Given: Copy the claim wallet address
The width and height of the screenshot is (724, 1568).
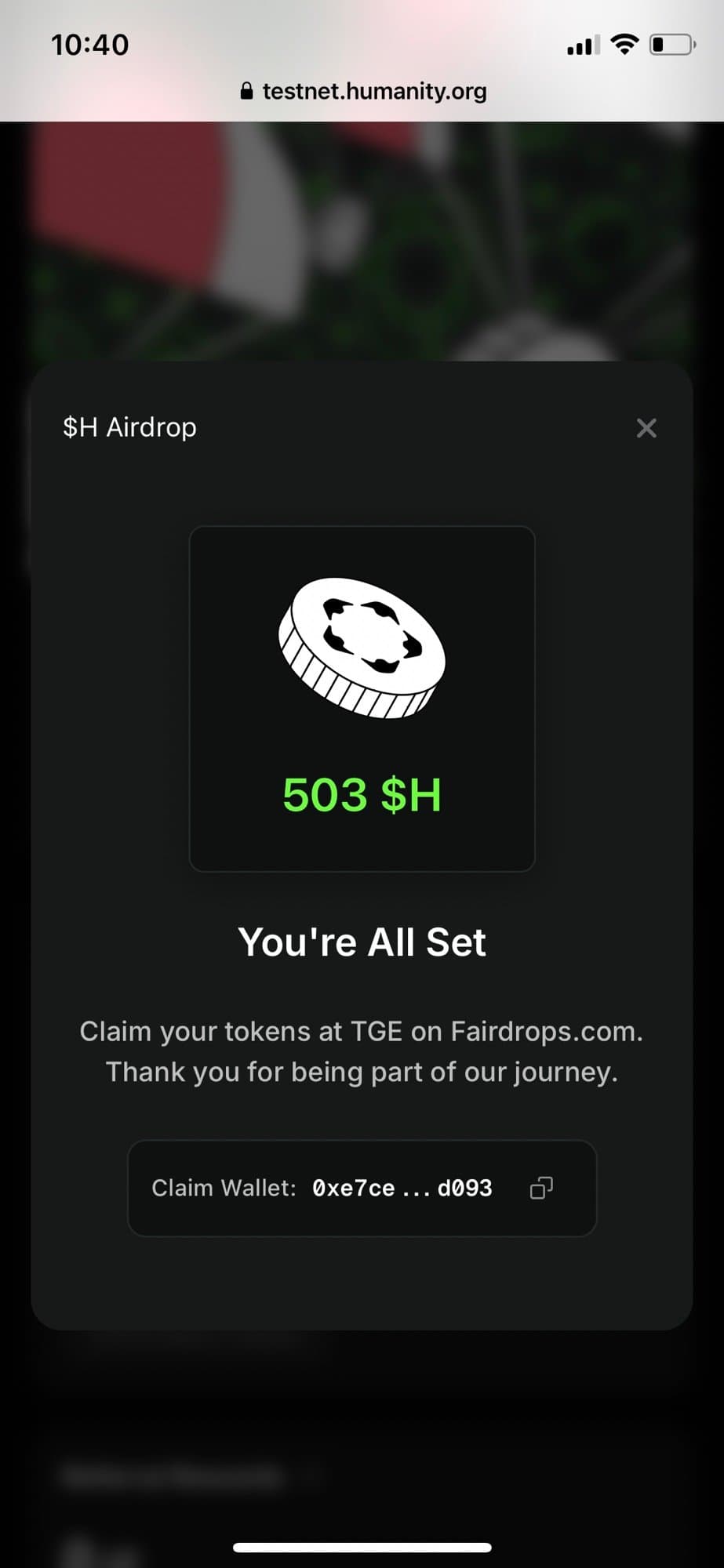Looking at the screenshot, I should click(541, 1189).
